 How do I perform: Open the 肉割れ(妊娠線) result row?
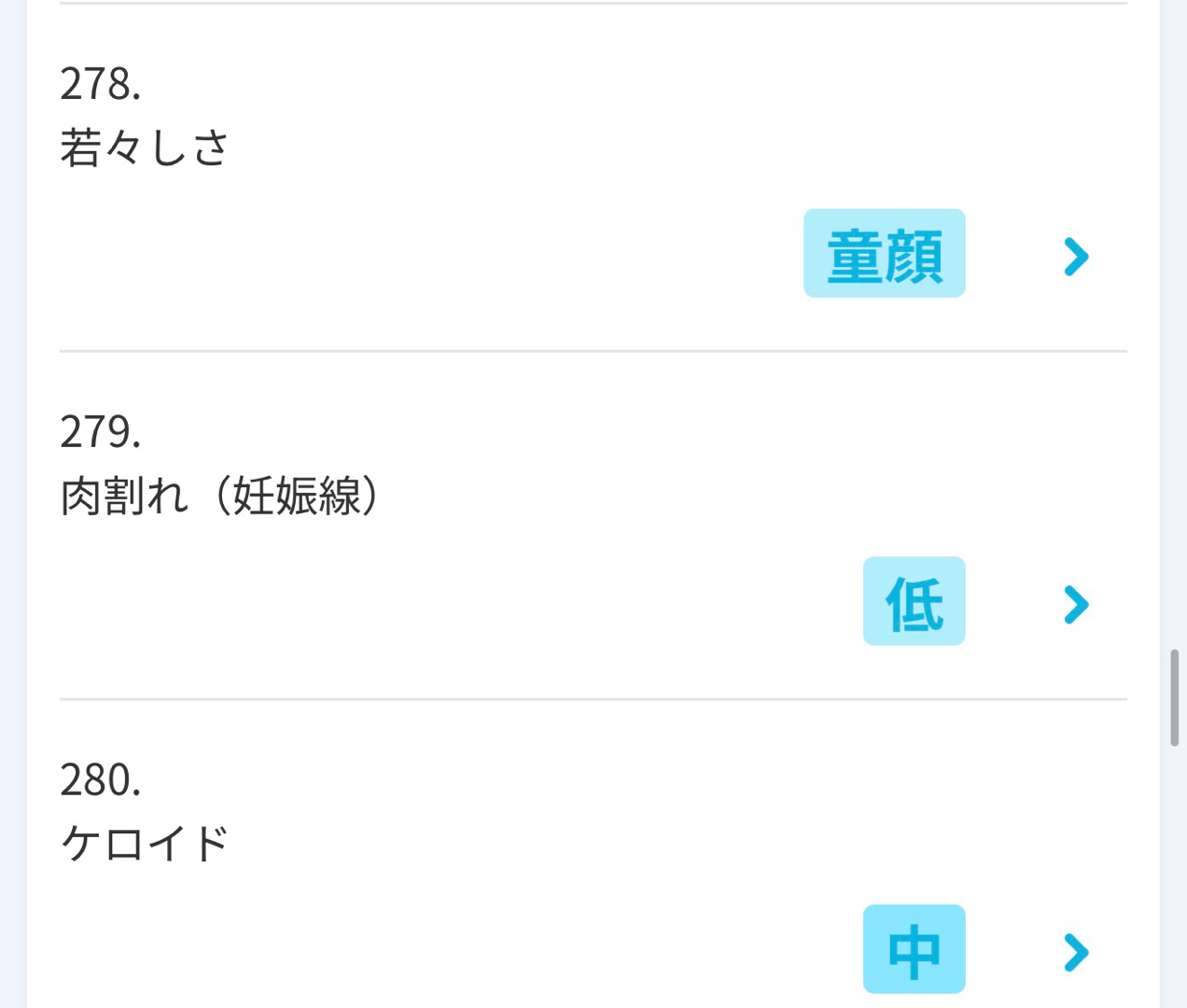(x=1076, y=605)
